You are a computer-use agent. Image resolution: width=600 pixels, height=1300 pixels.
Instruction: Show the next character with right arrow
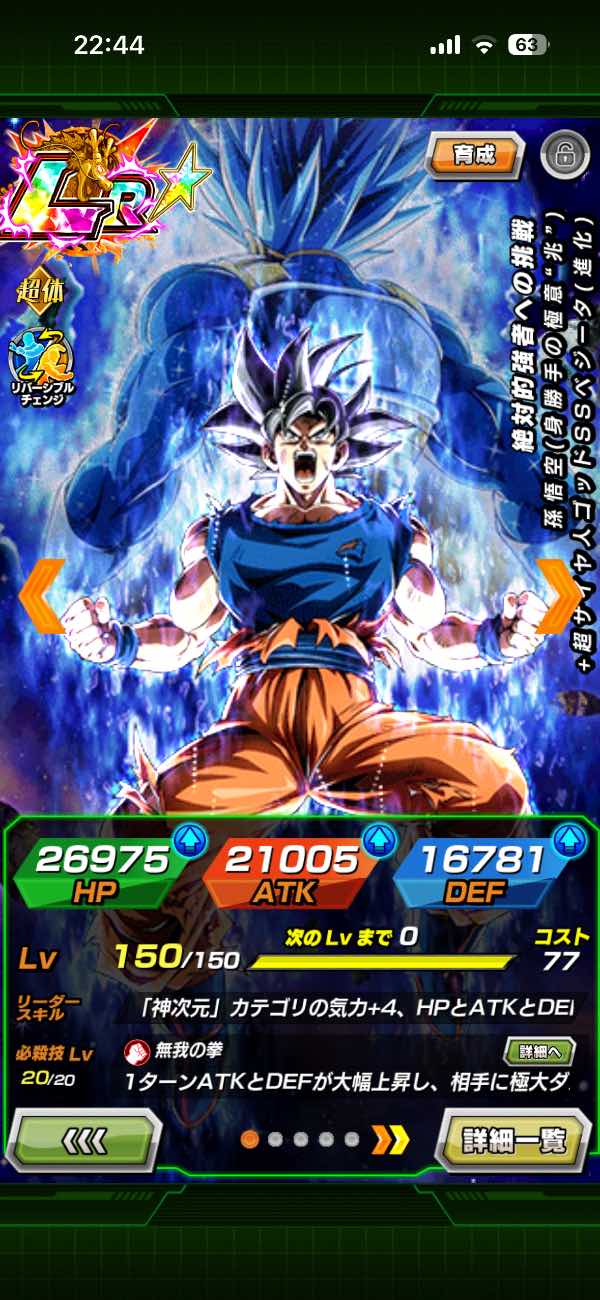(x=558, y=596)
